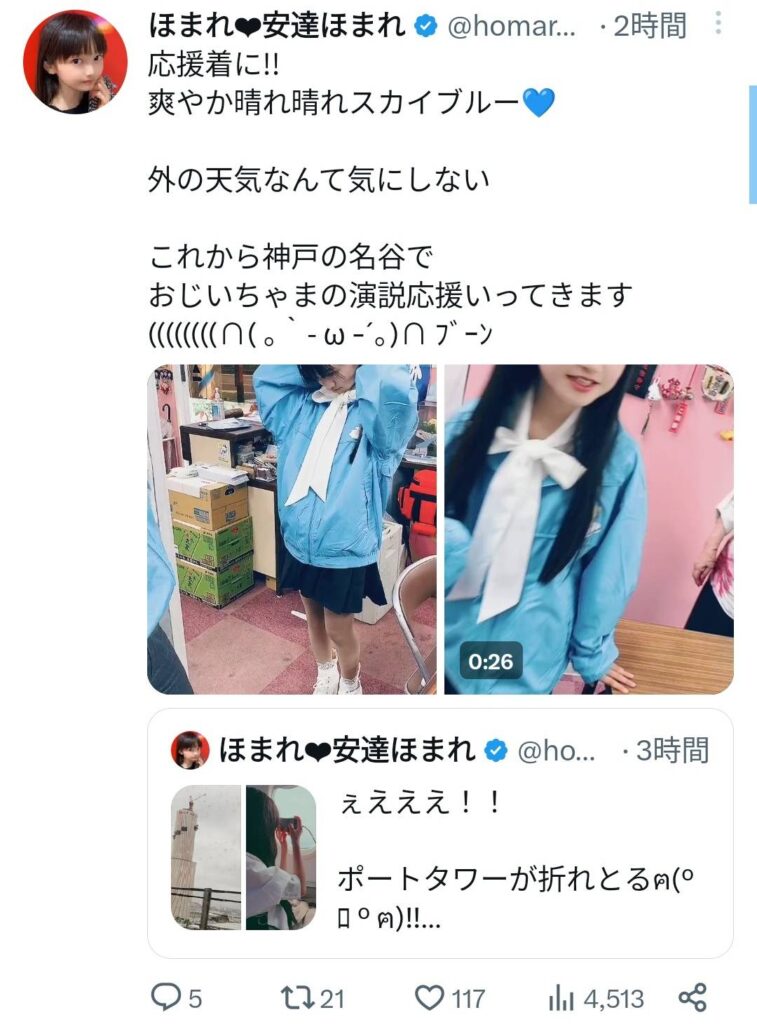Screen dimensions: 757x1024
Task: Play the 0:26 video
Action: point(588,529)
